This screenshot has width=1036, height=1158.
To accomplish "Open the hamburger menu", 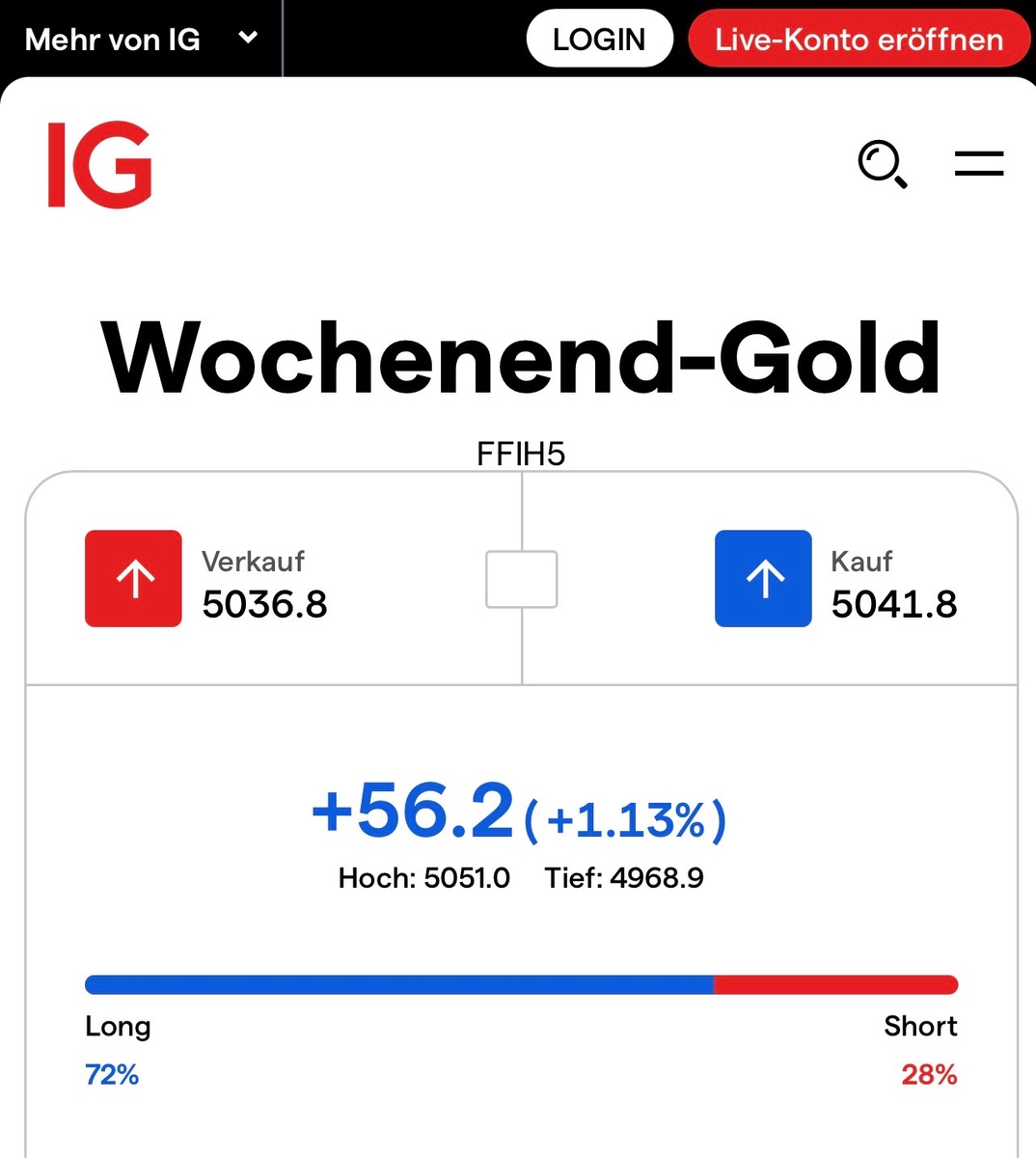I will pyautogui.click(x=978, y=164).
